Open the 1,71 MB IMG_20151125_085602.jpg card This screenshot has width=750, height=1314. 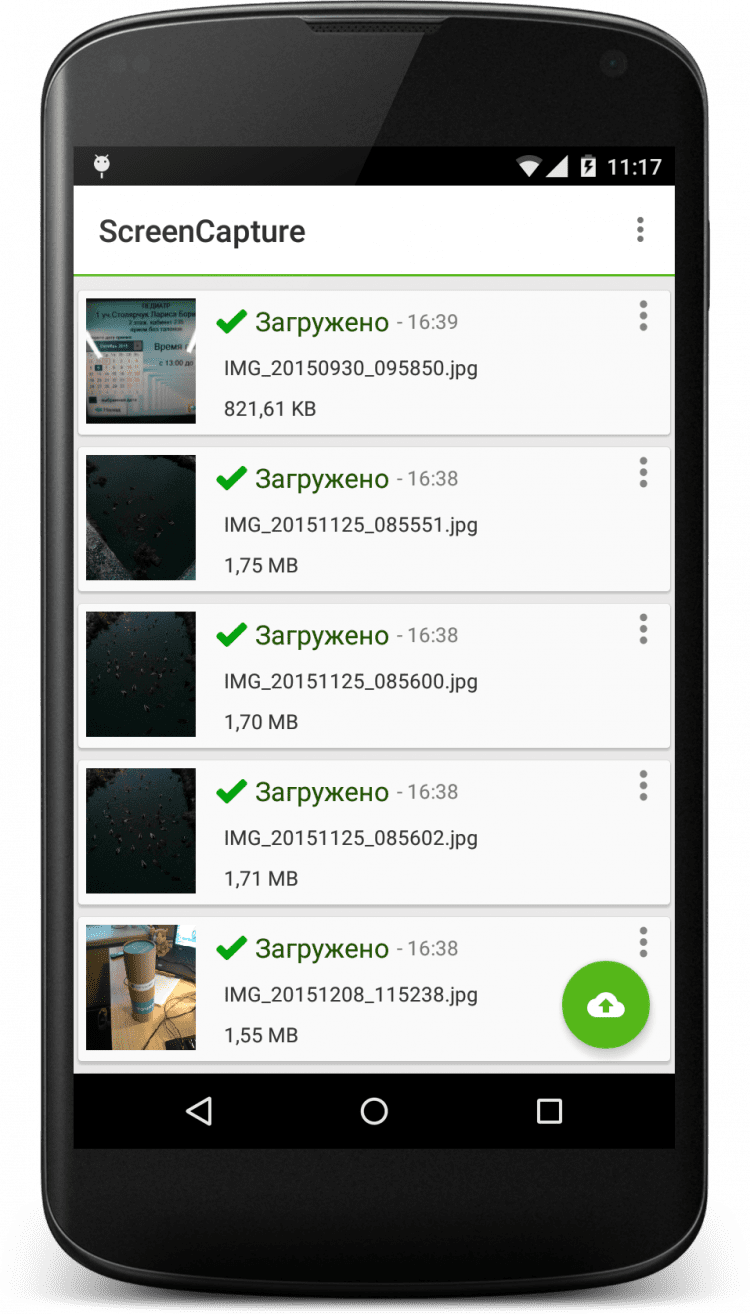pyautogui.click(x=400, y=838)
